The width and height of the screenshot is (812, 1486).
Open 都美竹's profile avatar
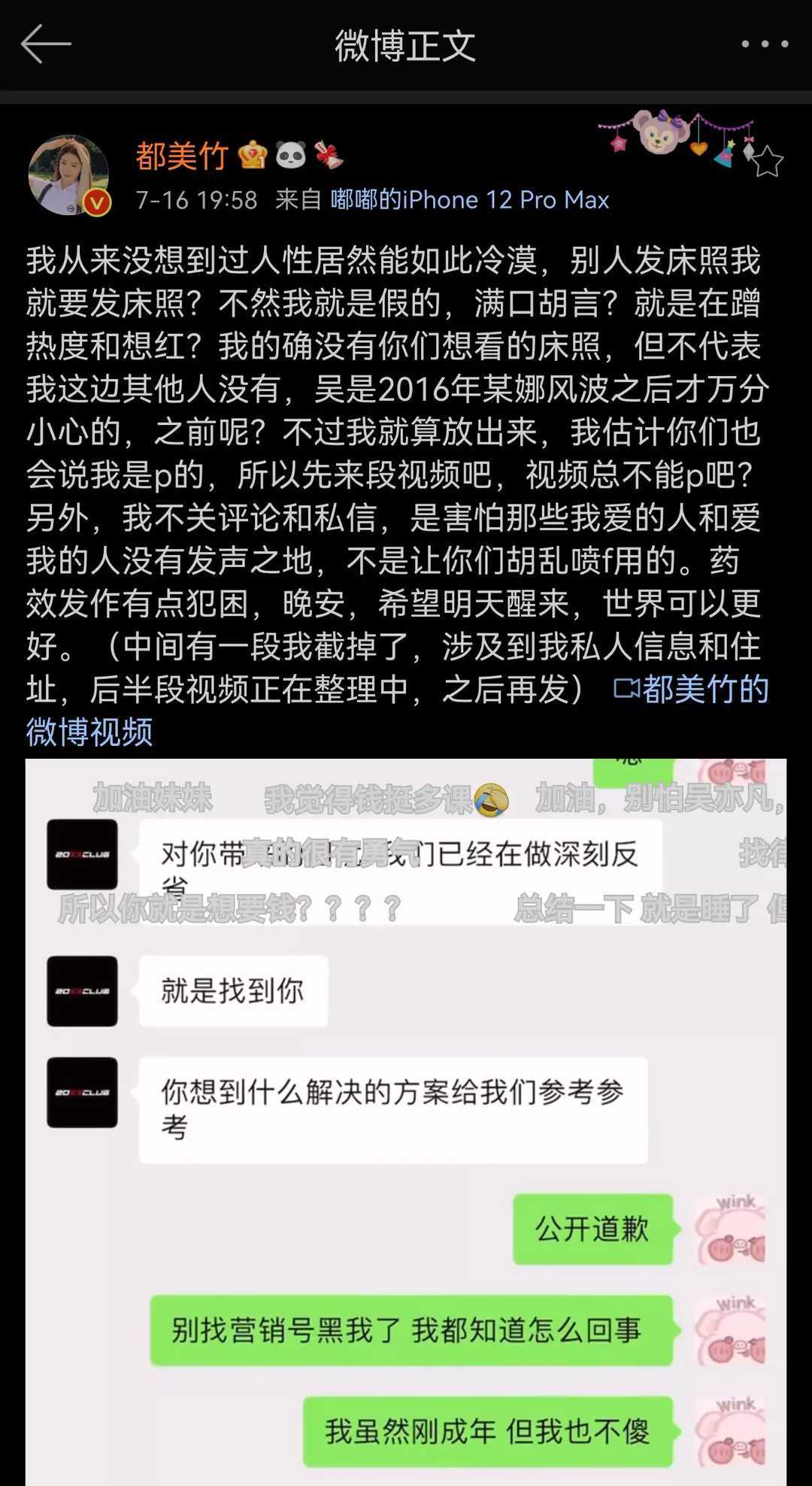pyautogui.click(x=69, y=176)
